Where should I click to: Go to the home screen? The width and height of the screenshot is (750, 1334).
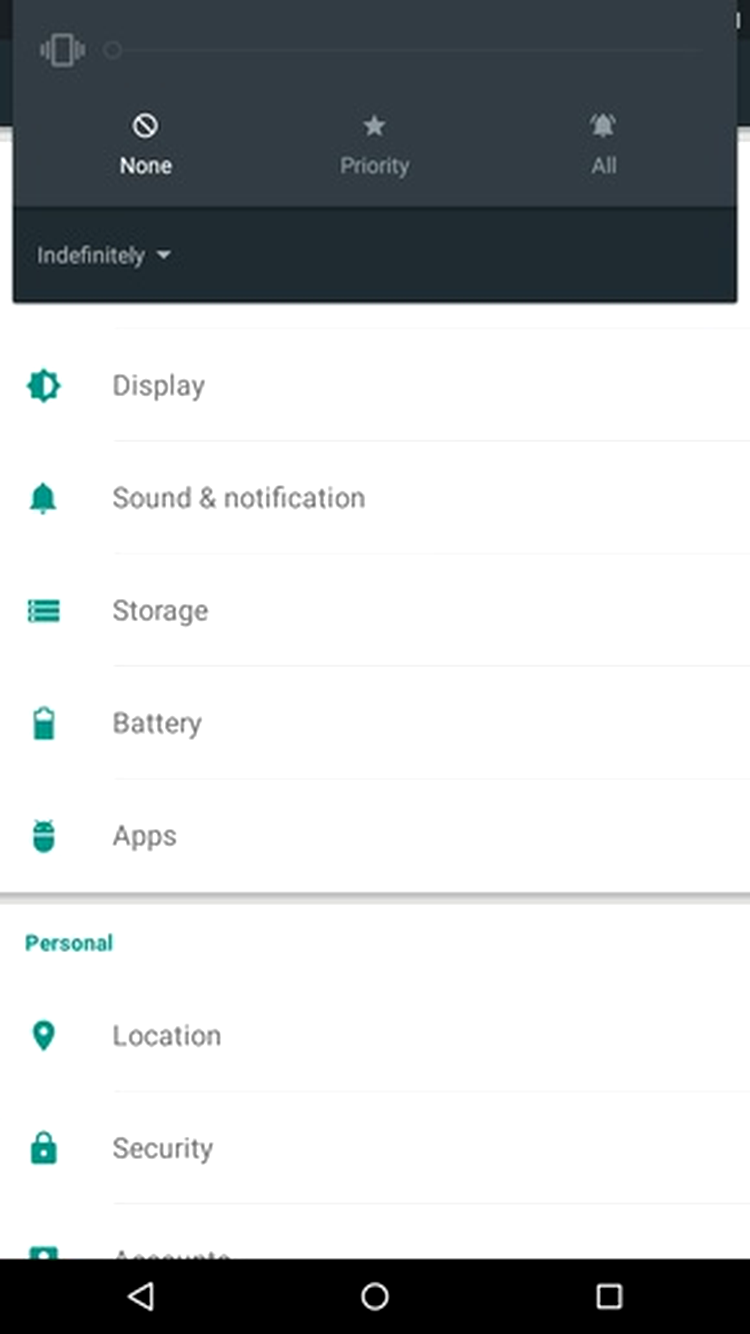(x=375, y=1296)
